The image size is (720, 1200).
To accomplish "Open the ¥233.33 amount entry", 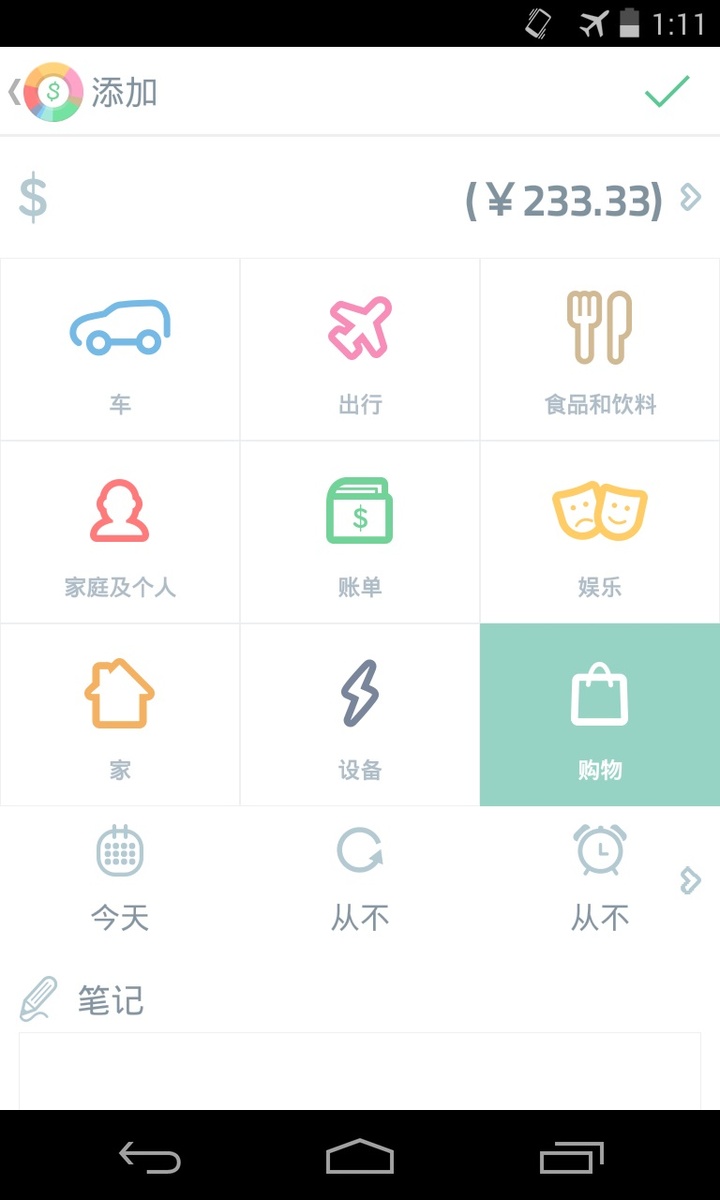I will pyautogui.click(x=563, y=200).
